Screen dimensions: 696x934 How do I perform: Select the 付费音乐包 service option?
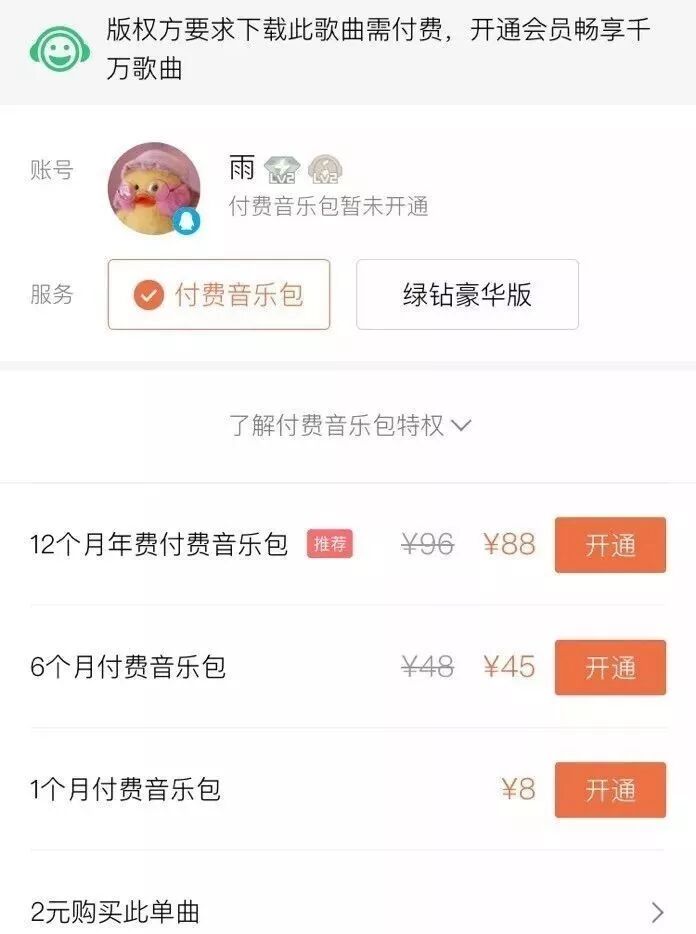(218, 295)
